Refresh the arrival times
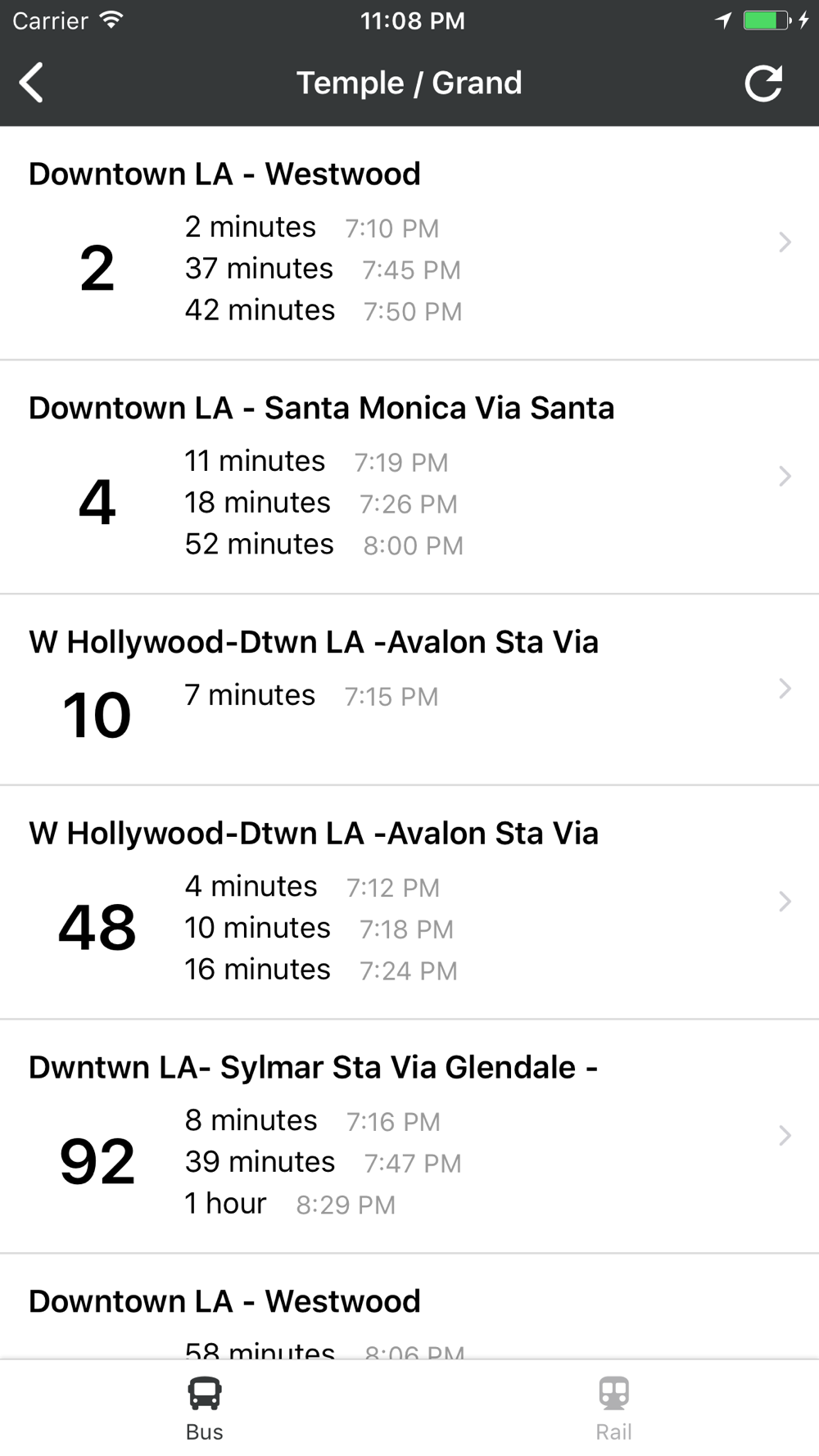819x1456 pixels. click(x=763, y=83)
